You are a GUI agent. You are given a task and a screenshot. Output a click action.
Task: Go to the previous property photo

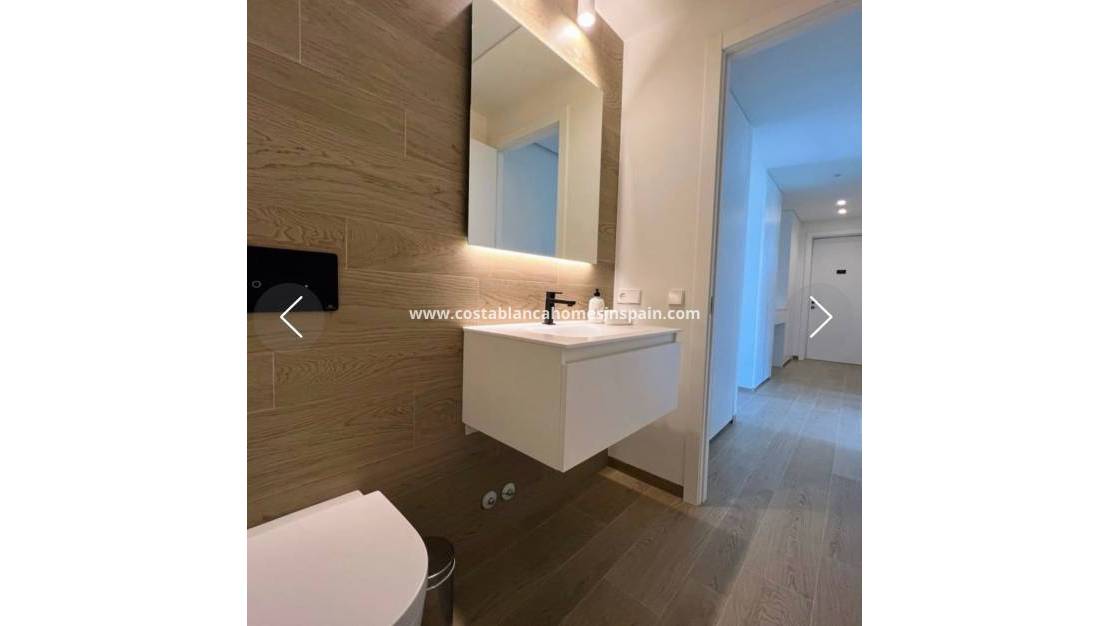[x=291, y=317]
